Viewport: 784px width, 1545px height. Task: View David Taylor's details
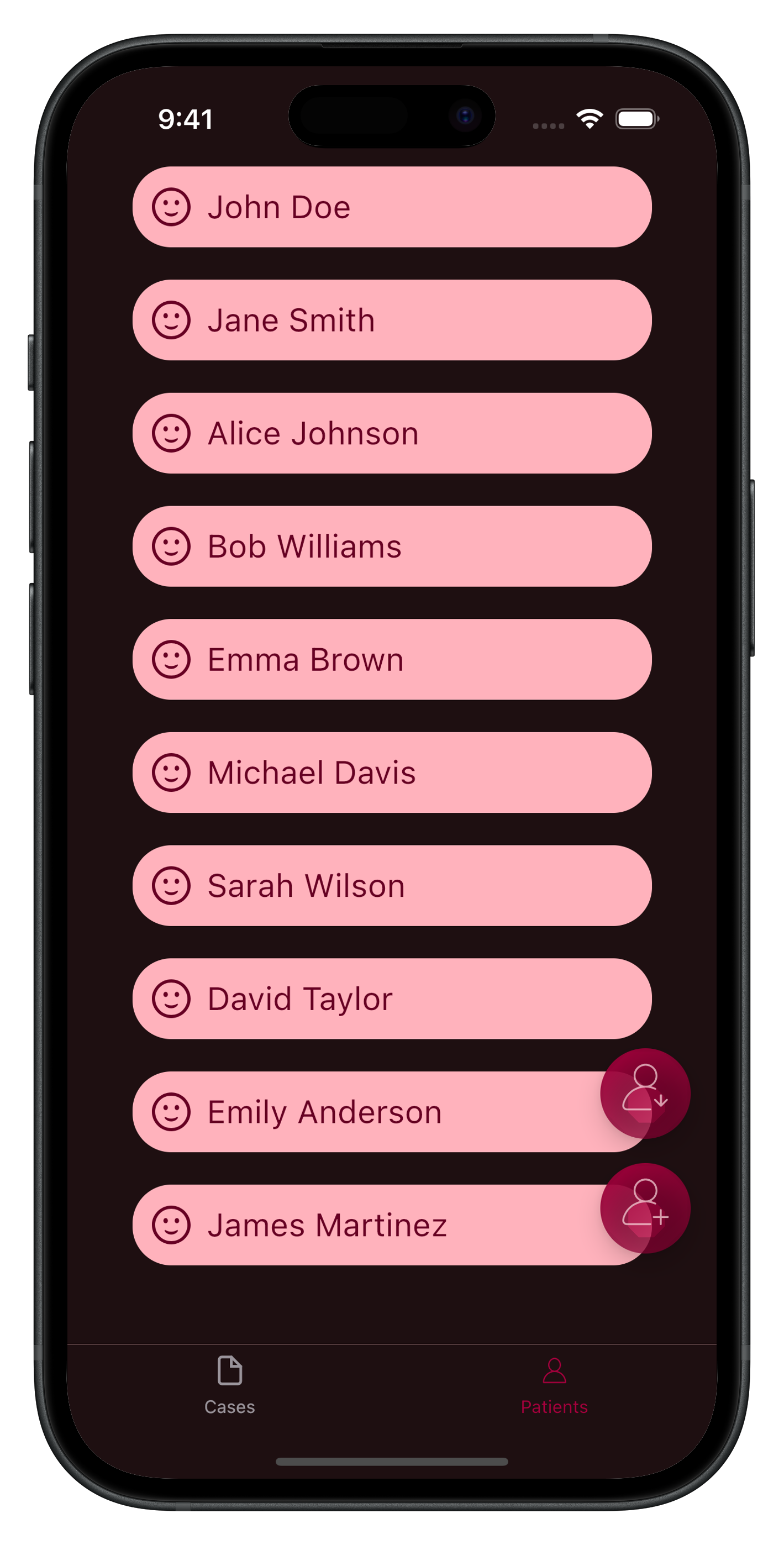pos(391,999)
